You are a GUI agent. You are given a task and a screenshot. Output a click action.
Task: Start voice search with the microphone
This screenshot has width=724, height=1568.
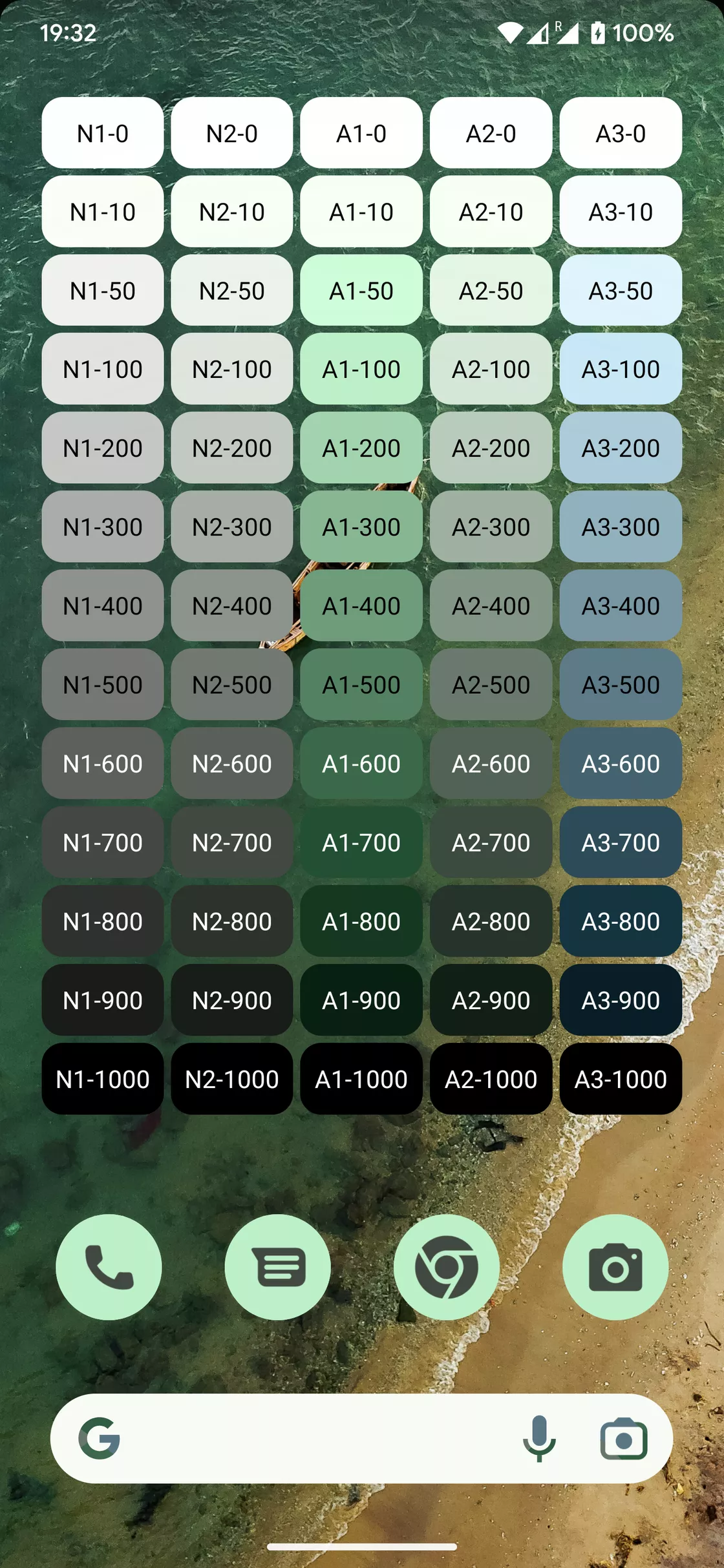tap(539, 1439)
